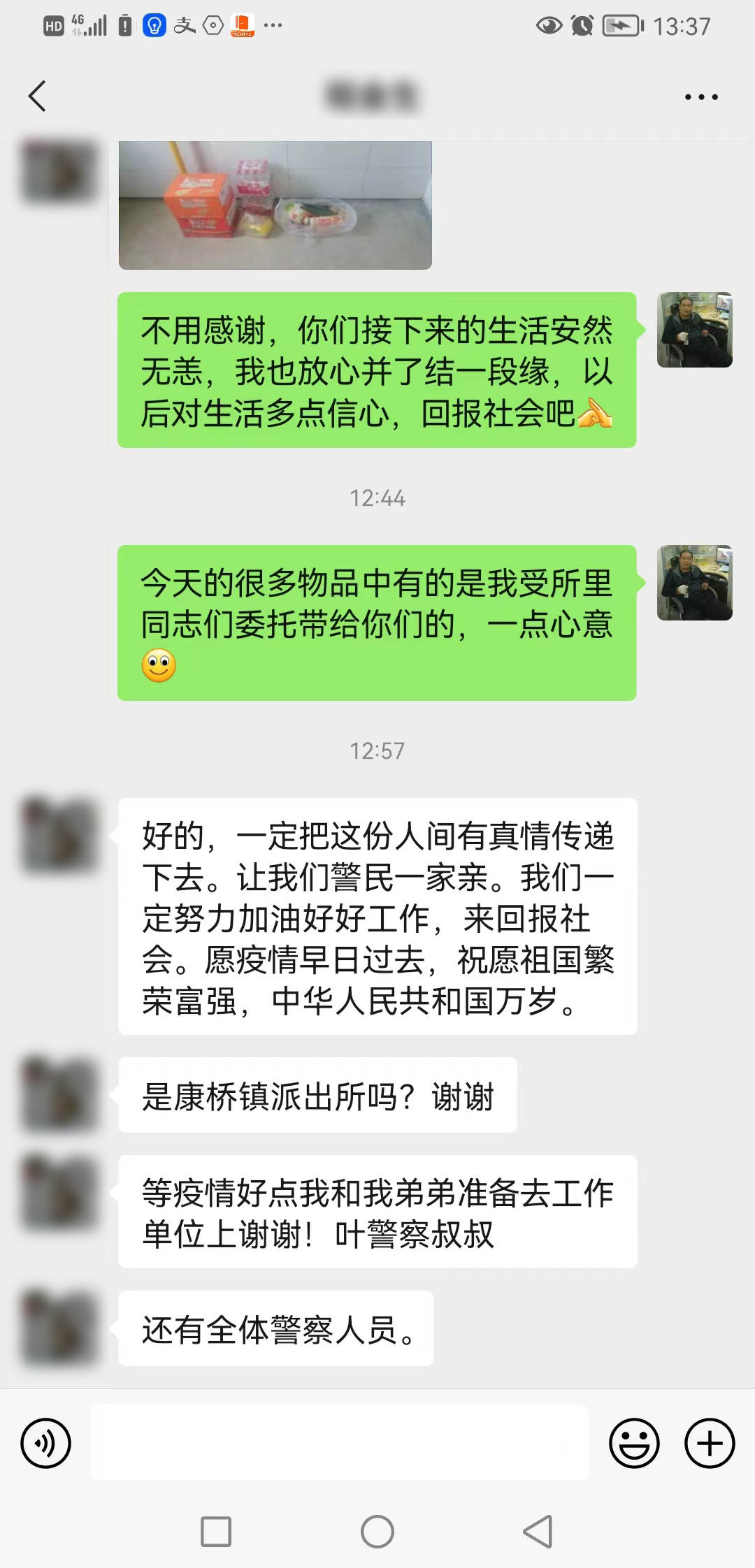Viewport: 755px width, 1568px height.
Task: Switch to voice message input
Action: coord(46,1443)
